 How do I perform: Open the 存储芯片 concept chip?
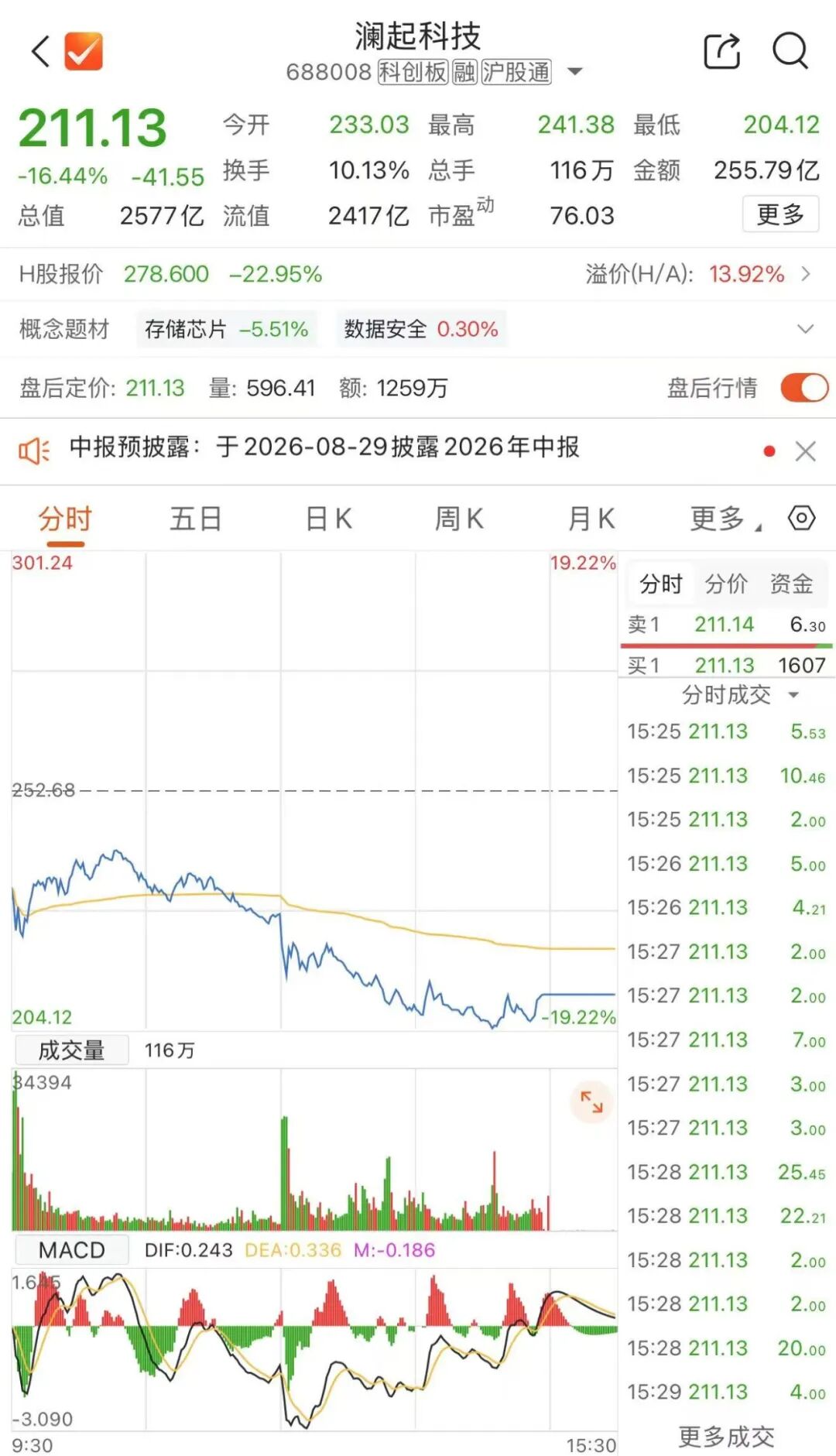(227, 330)
